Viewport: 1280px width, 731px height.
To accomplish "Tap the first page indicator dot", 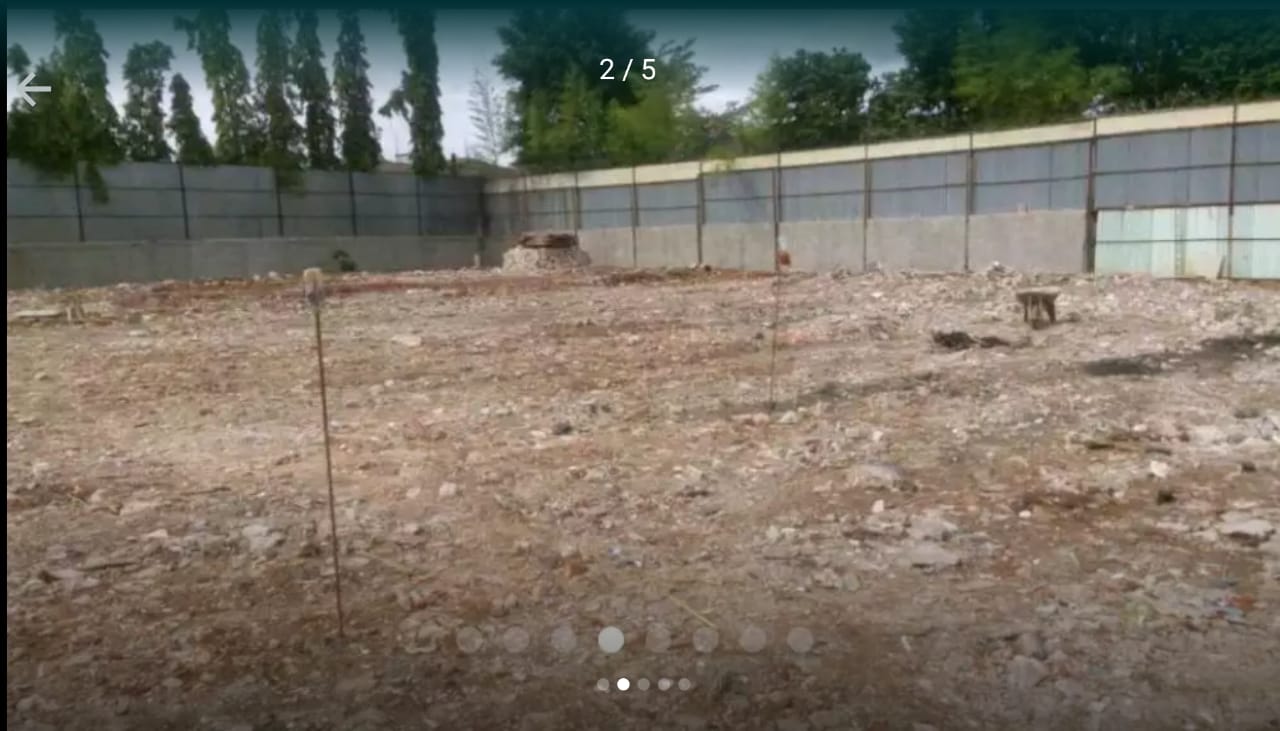I will [x=602, y=685].
